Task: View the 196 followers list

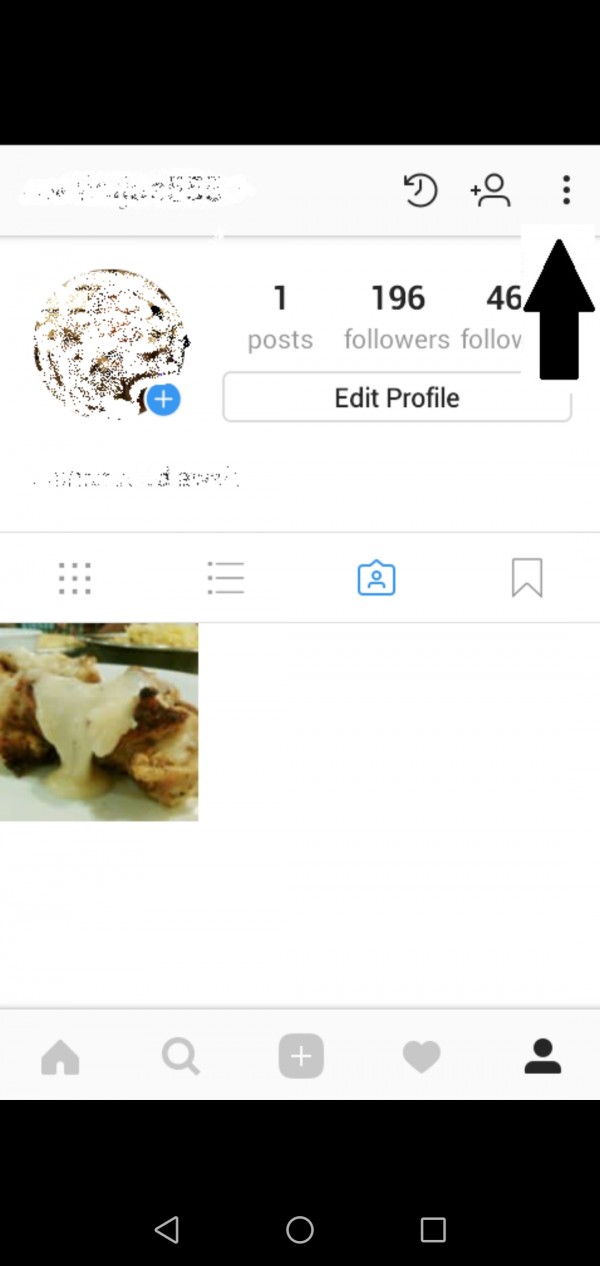Action: [397, 316]
